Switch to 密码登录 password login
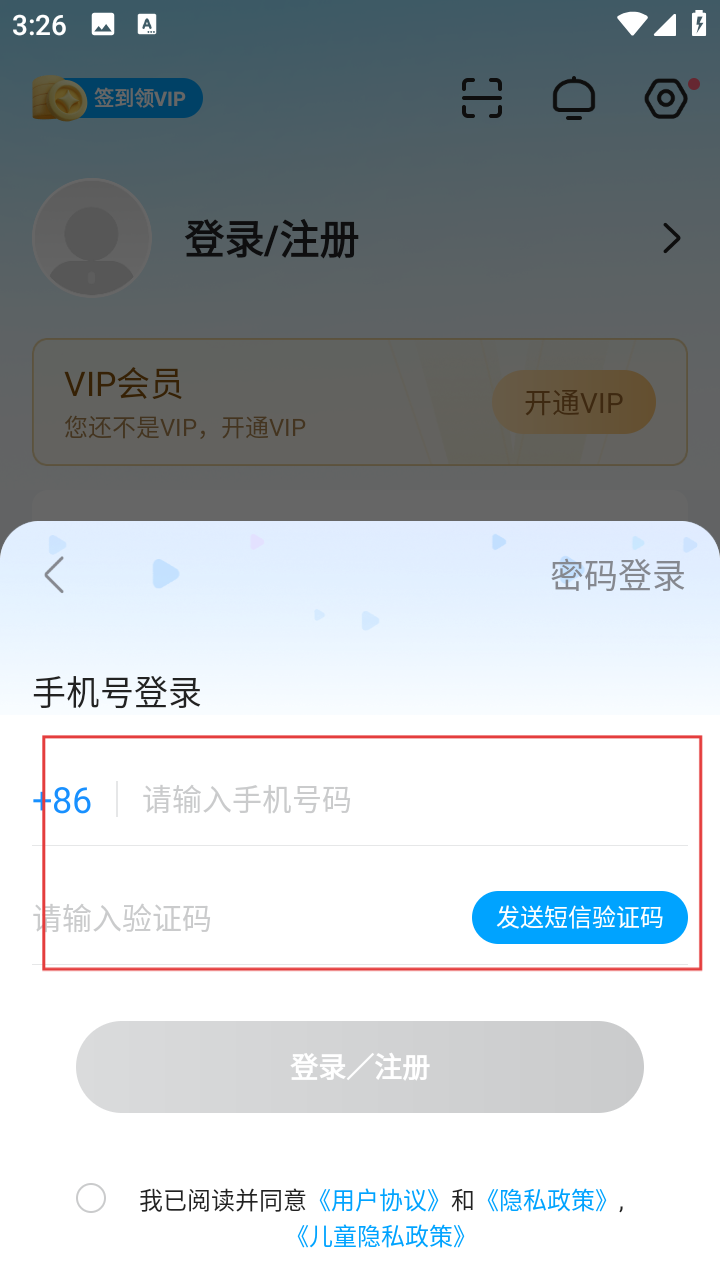 (617, 576)
